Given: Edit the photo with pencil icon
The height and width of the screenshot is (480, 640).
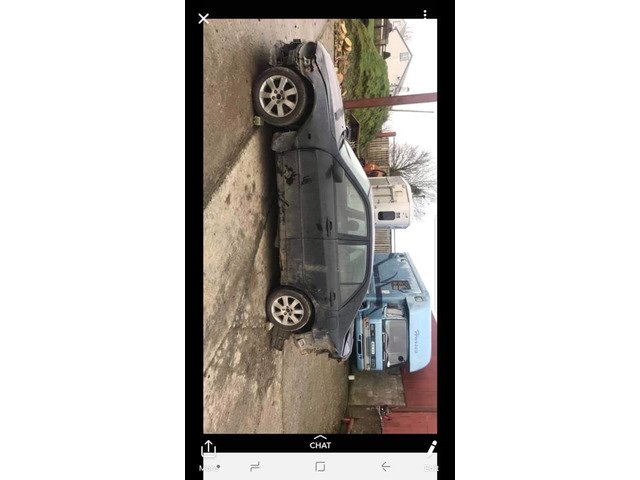Looking at the screenshot, I should (432, 448).
